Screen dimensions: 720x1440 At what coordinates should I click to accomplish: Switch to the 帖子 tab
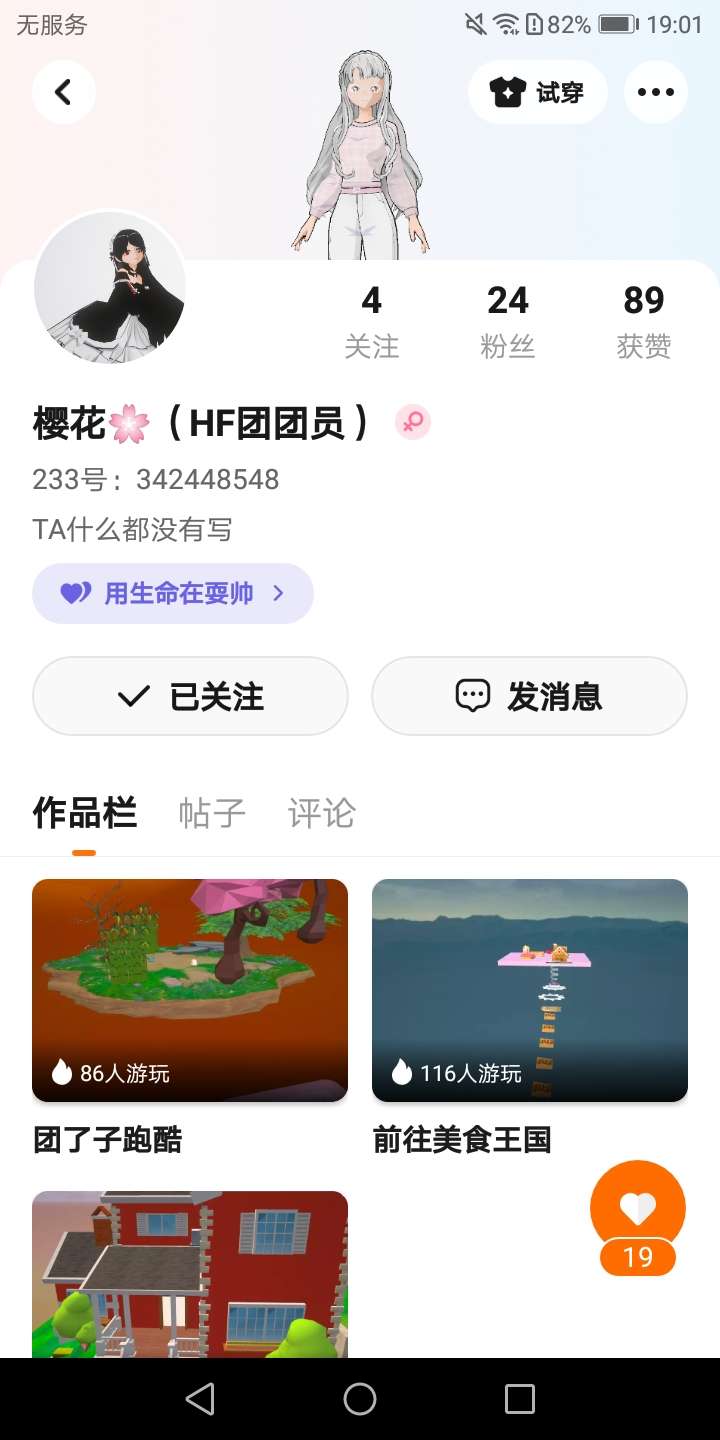(x=212, y=813)
